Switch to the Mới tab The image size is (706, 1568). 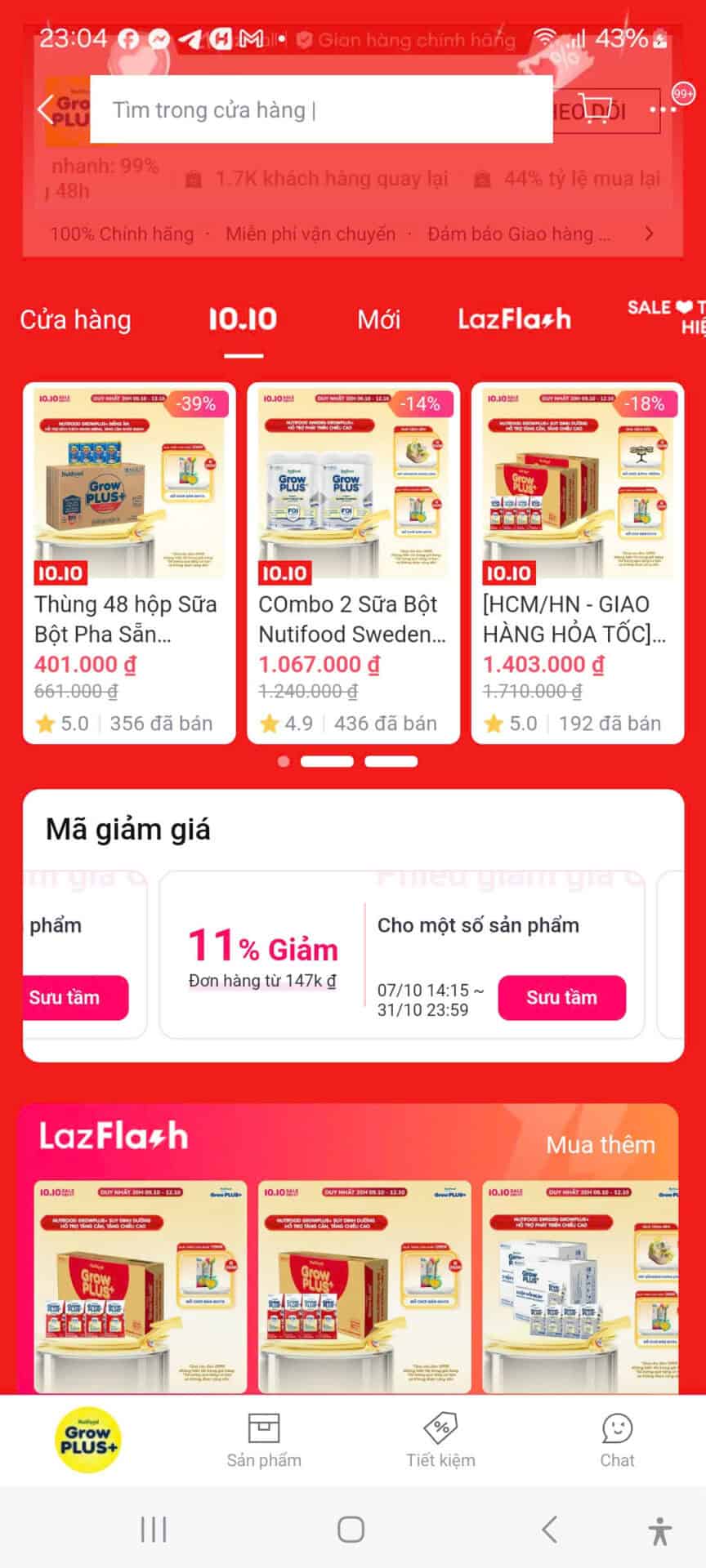click(378, 320)
